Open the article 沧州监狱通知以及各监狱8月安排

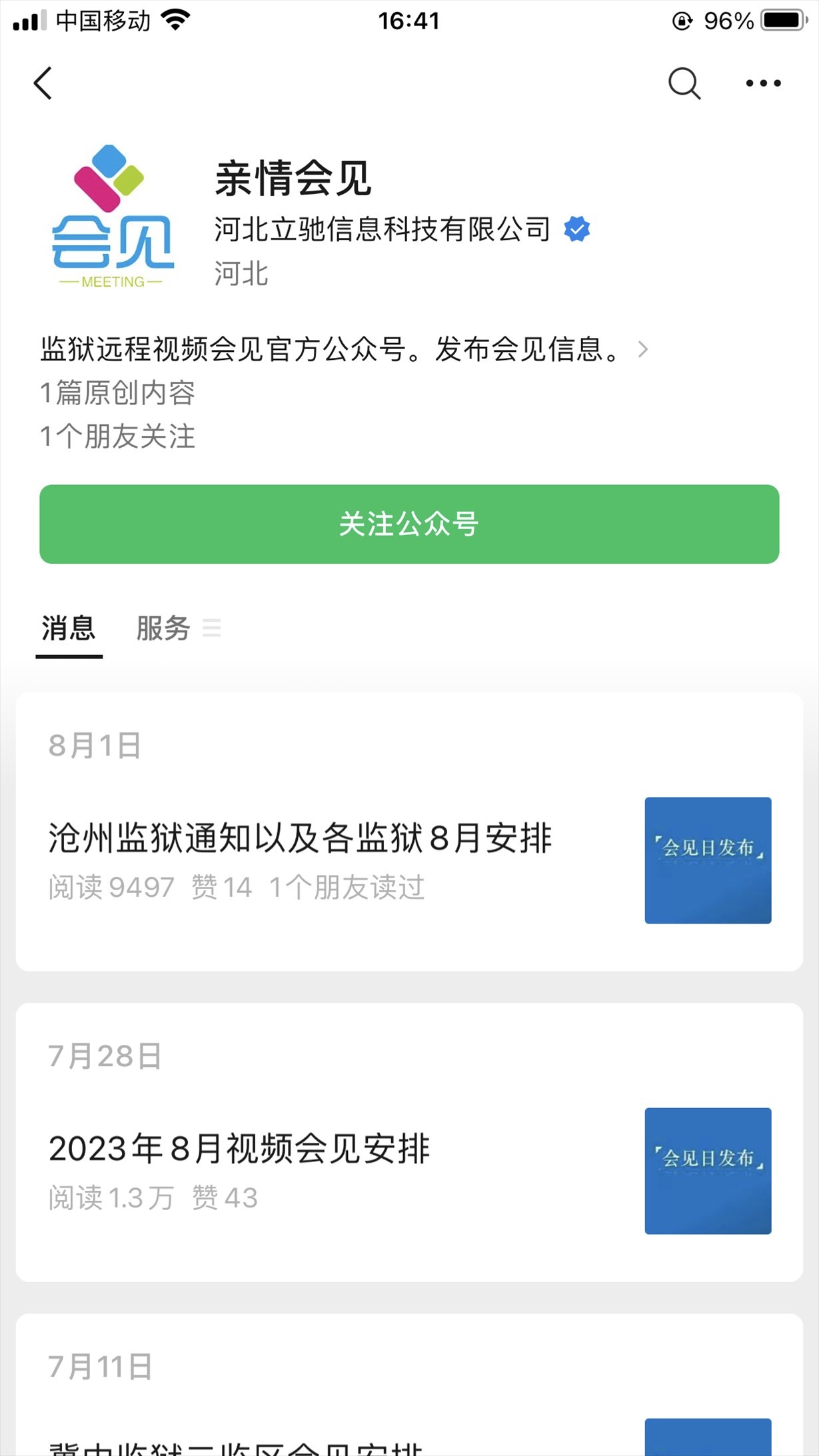(x=300, y=838)
